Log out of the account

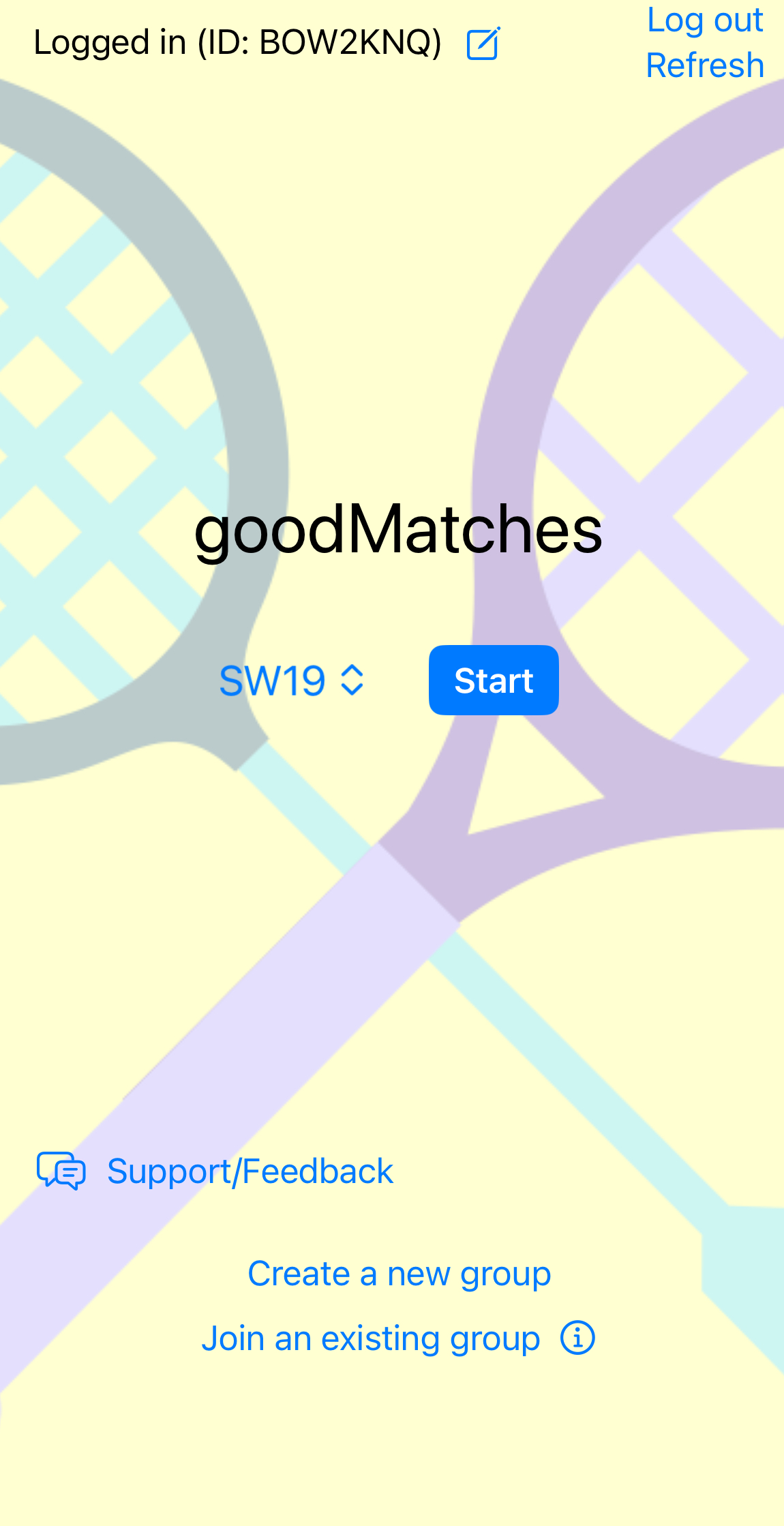click(704, 20)
